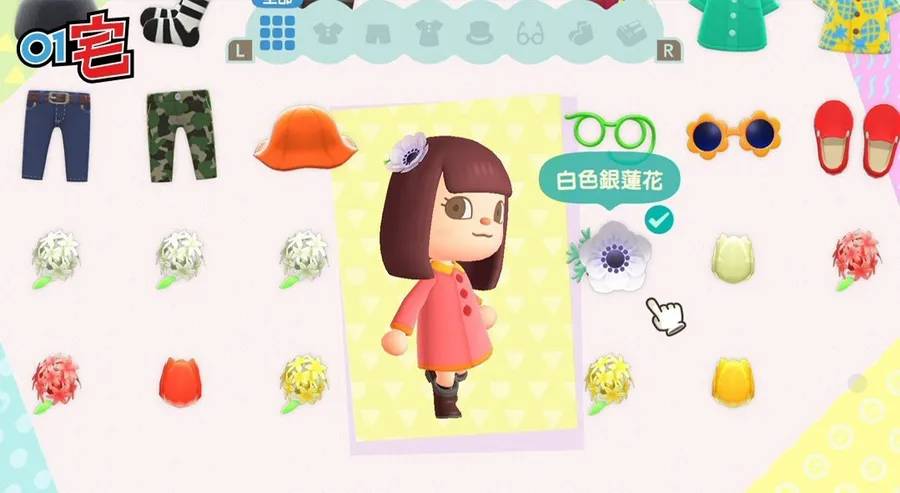Go to next category with R button
This screenshot has width=900, height=493.
pos(665,50)
